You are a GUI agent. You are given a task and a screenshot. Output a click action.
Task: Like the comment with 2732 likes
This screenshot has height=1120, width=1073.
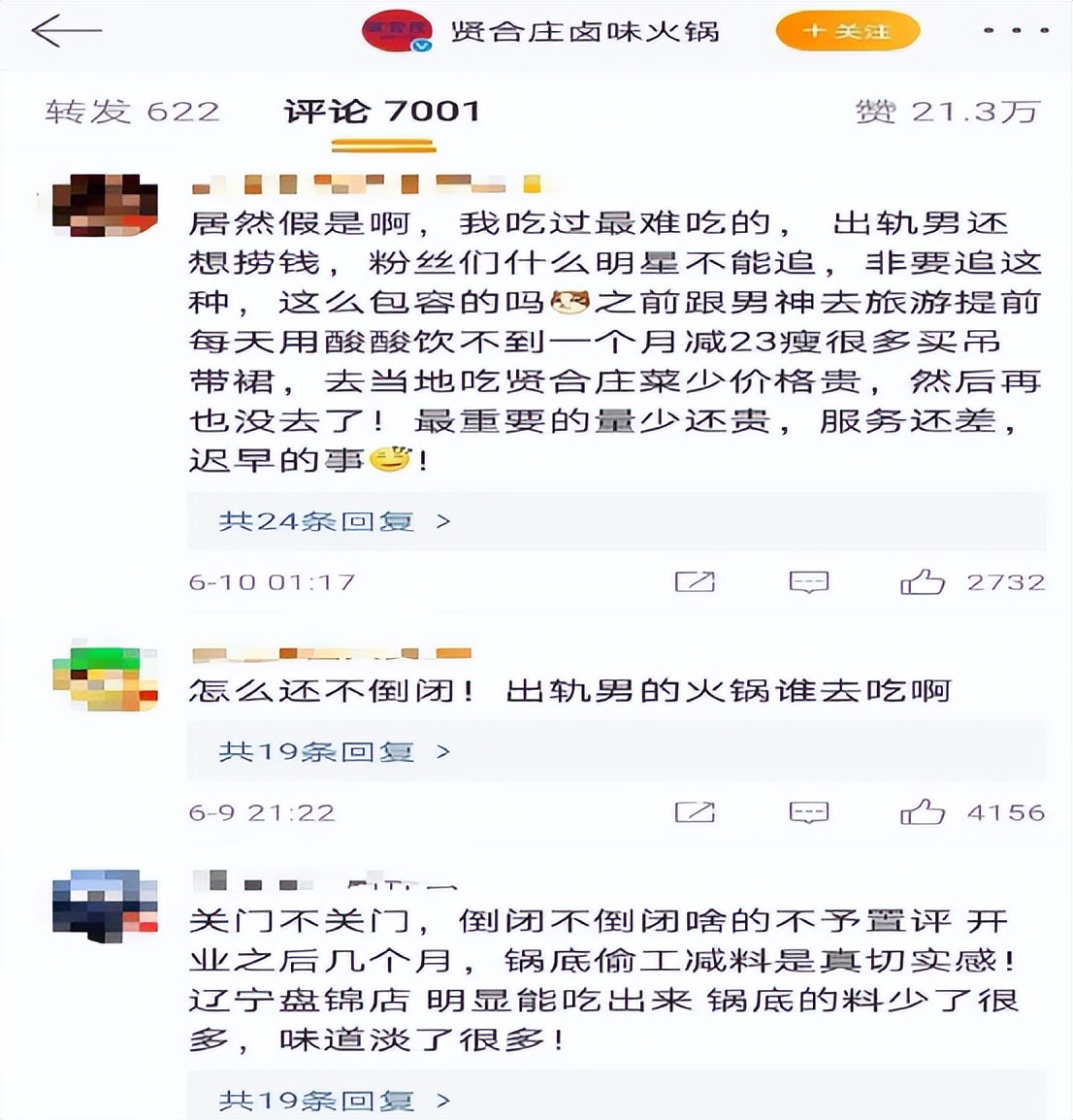coord(925,580)
